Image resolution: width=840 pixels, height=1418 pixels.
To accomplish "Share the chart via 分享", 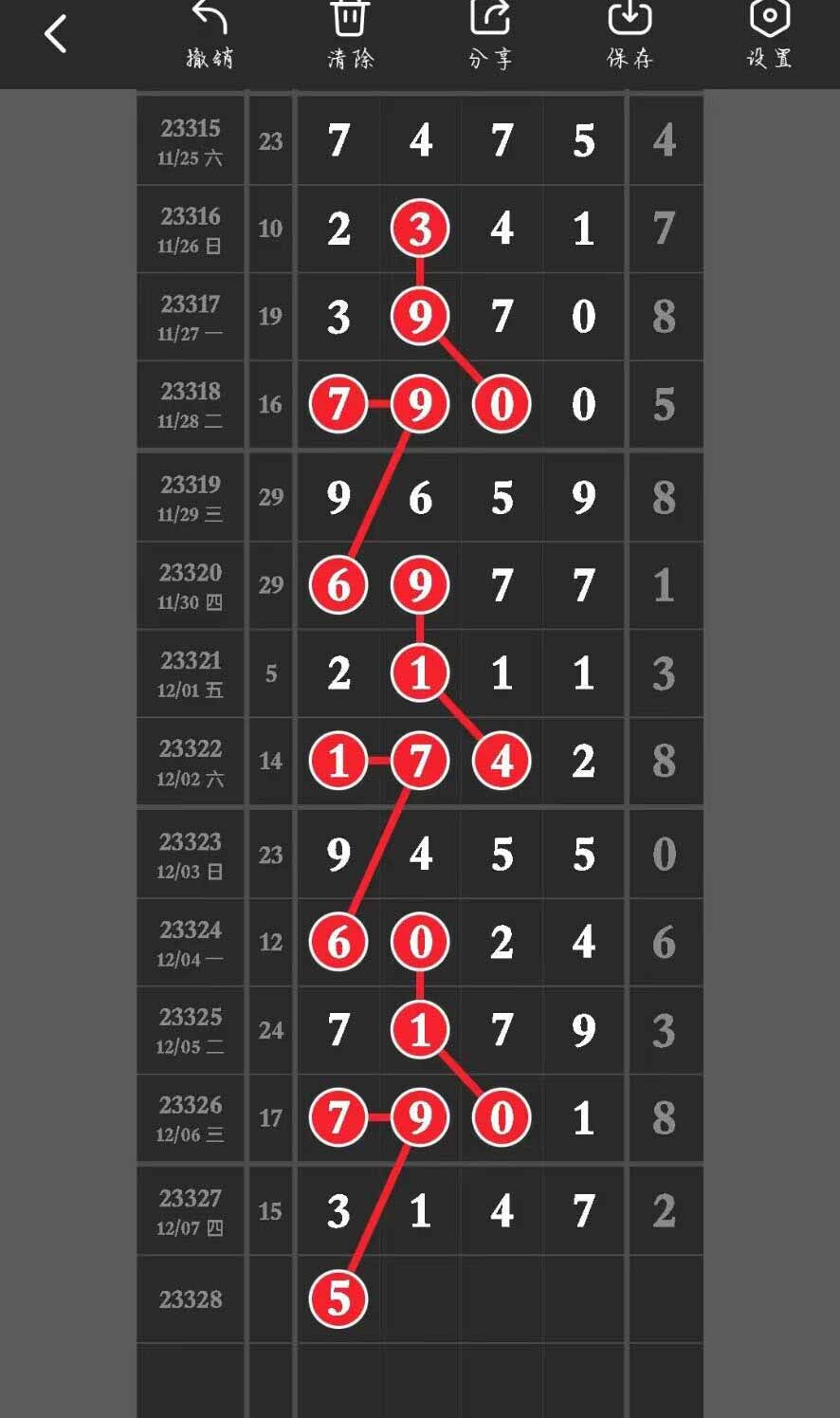I will click(x=490, y=35).
